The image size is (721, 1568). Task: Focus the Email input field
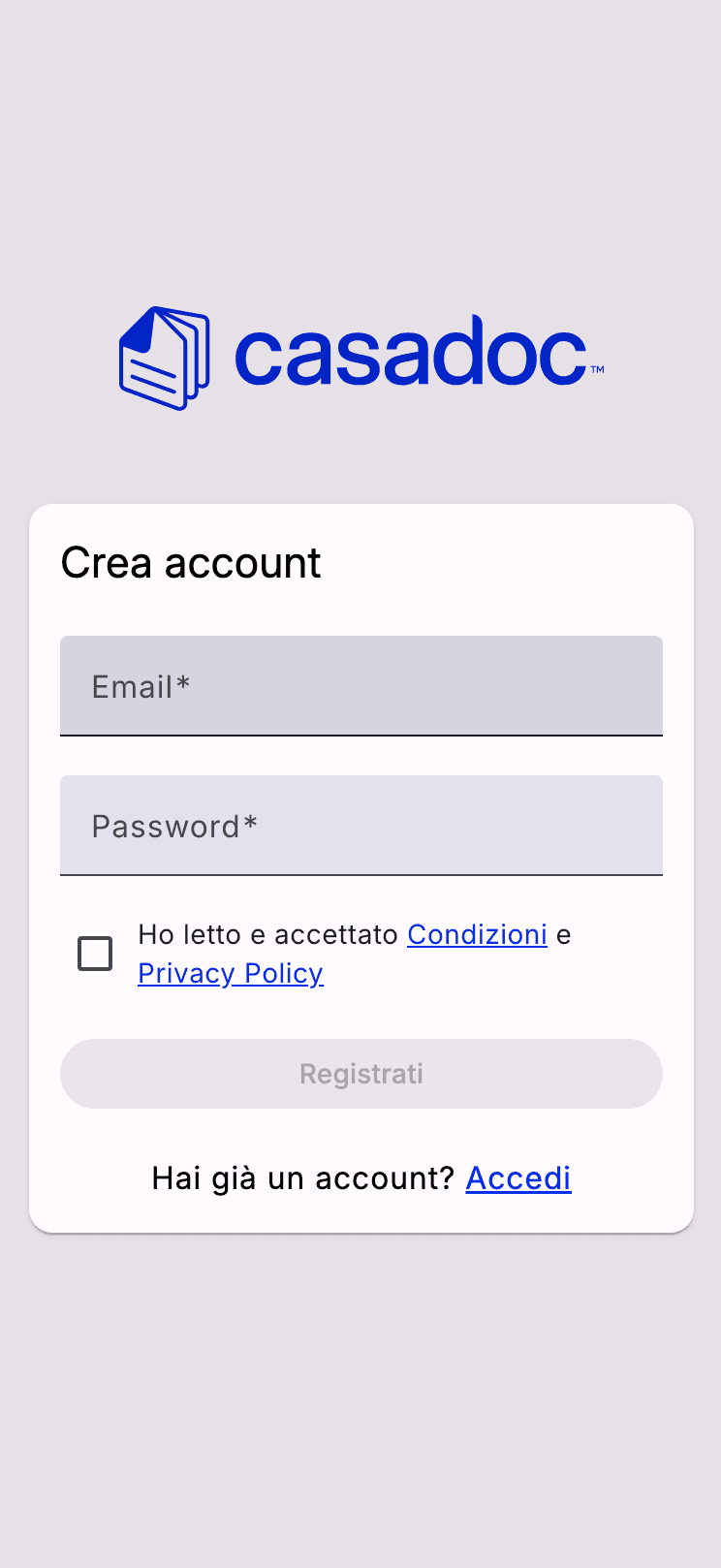[360, 685]
